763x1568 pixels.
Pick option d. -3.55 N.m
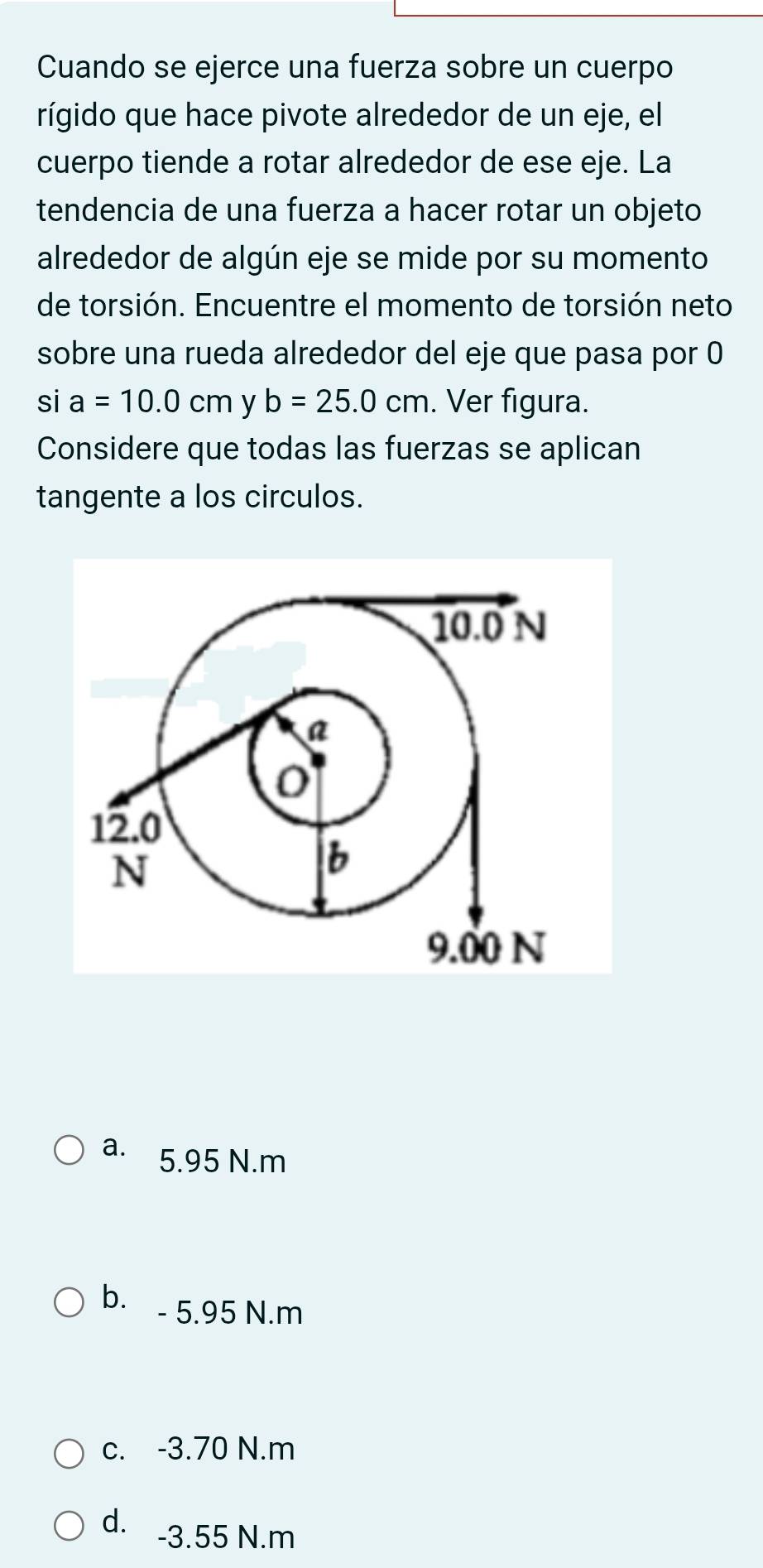(x=70, y=1526)
